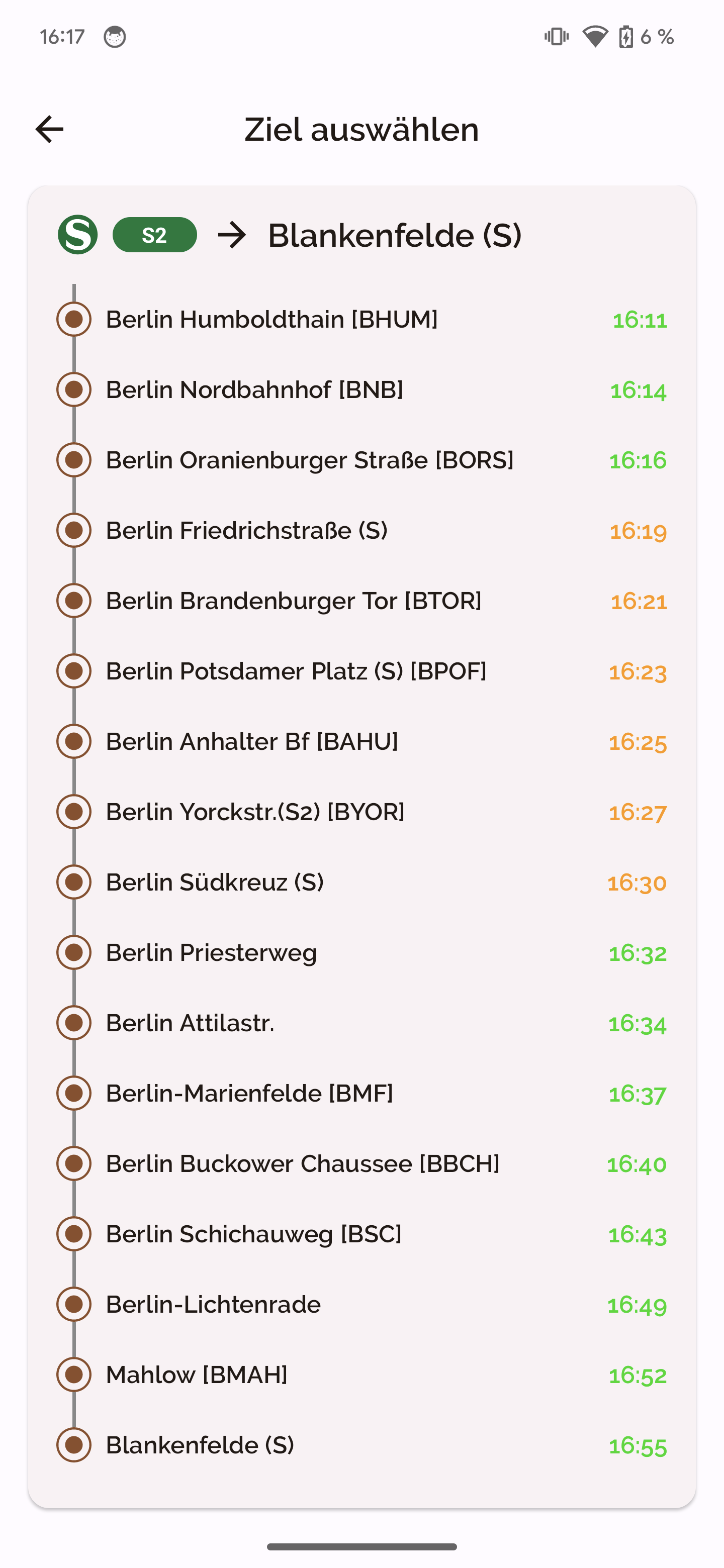Select Berlin Buckower Chaussee [BBCH]
This screenshot has height=1568, width=724.
pyautogui.click(x=361, y=1163)
